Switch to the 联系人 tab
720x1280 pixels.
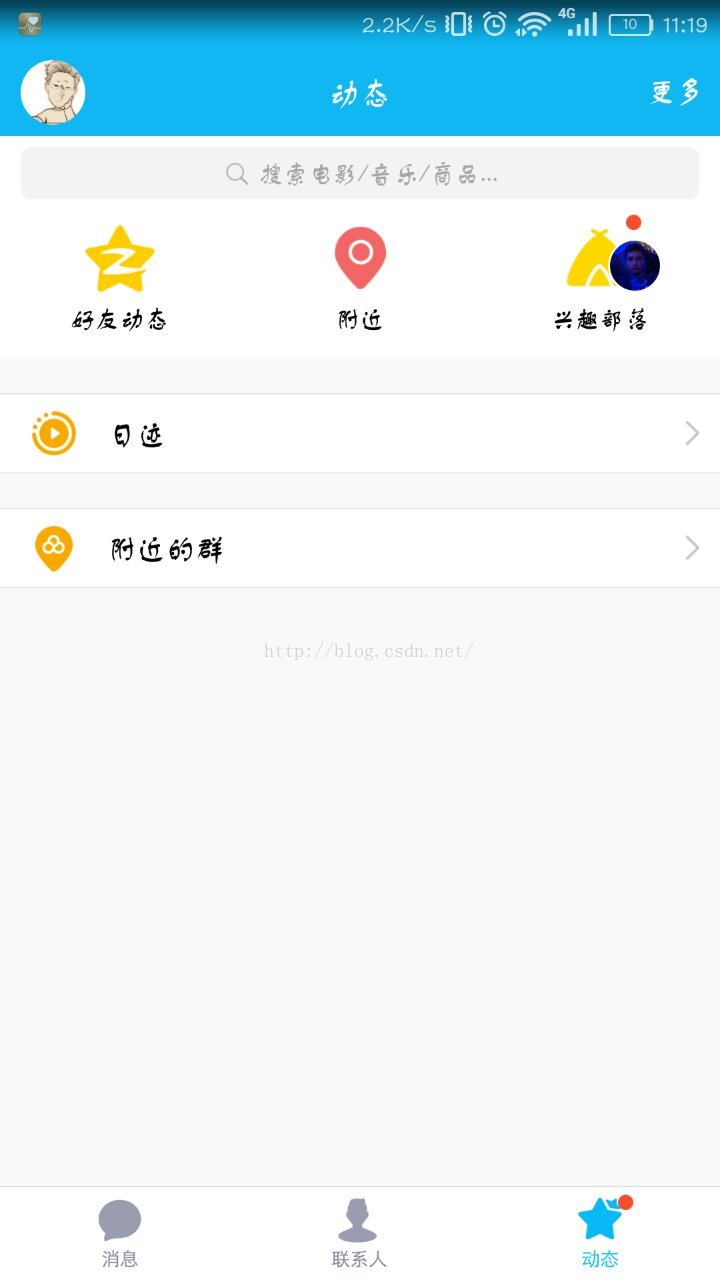(359, 1234)
